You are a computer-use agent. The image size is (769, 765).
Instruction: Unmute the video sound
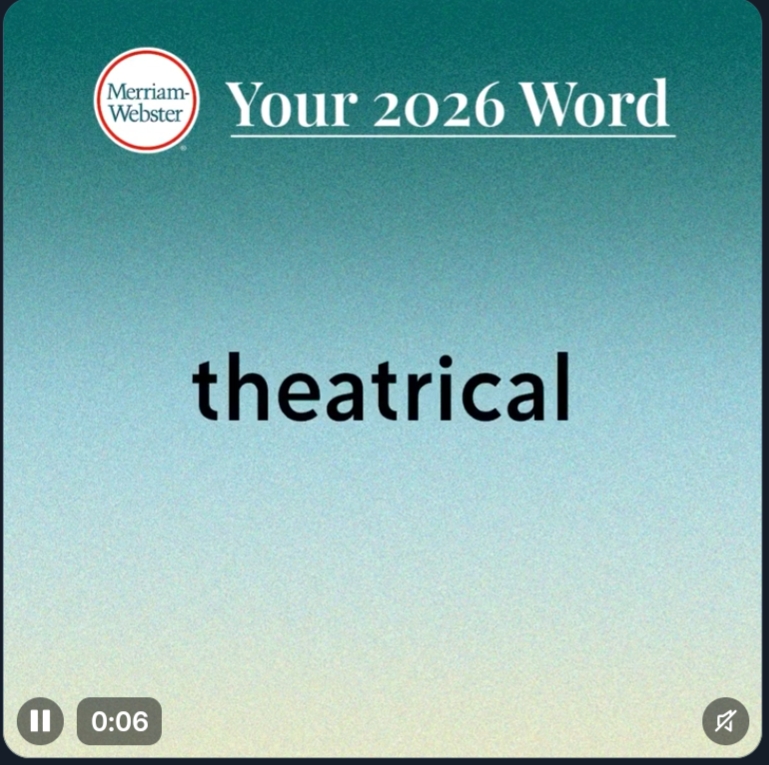point(725,721)
